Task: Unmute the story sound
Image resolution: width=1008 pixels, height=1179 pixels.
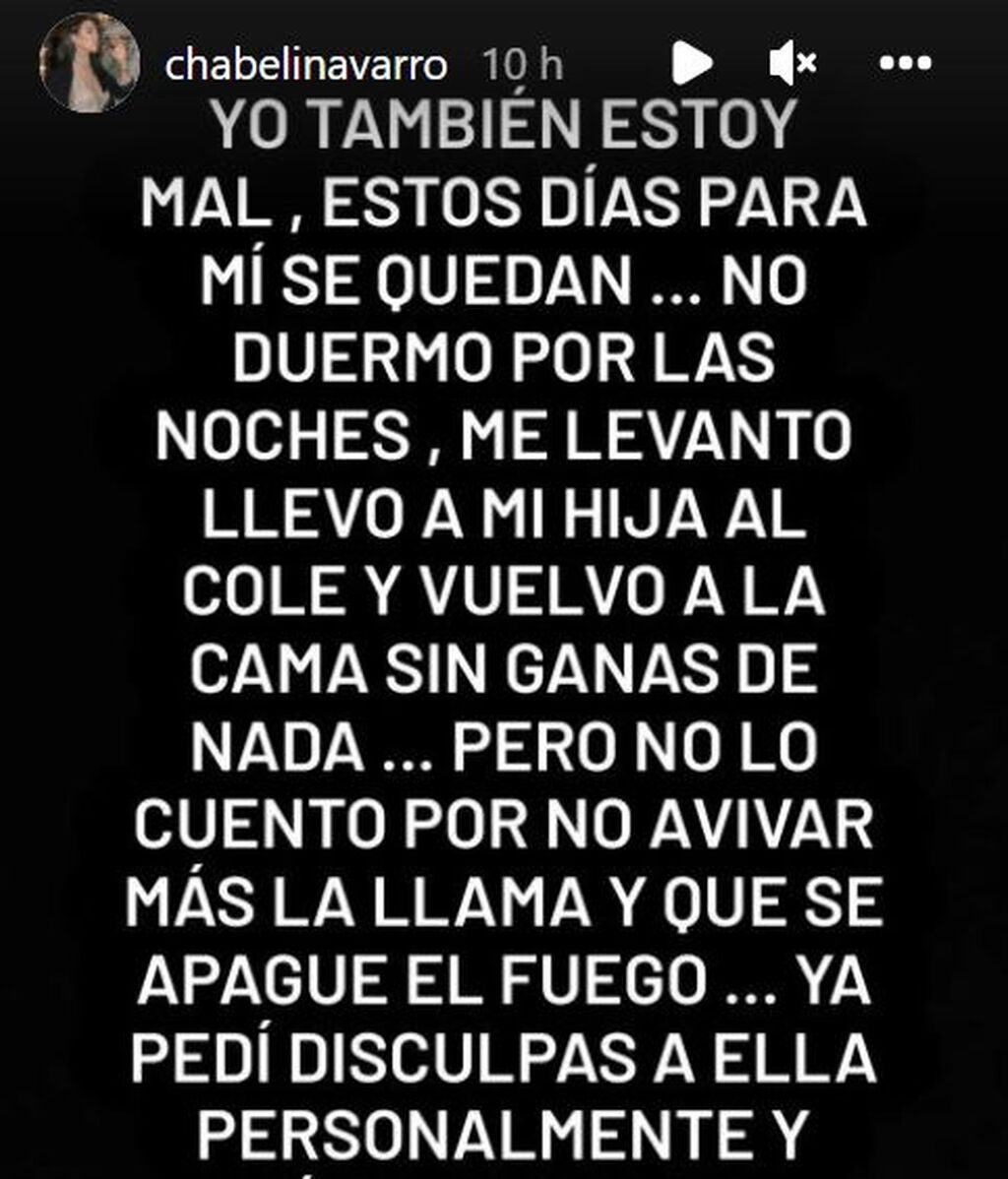Action: tap(791, 64)
